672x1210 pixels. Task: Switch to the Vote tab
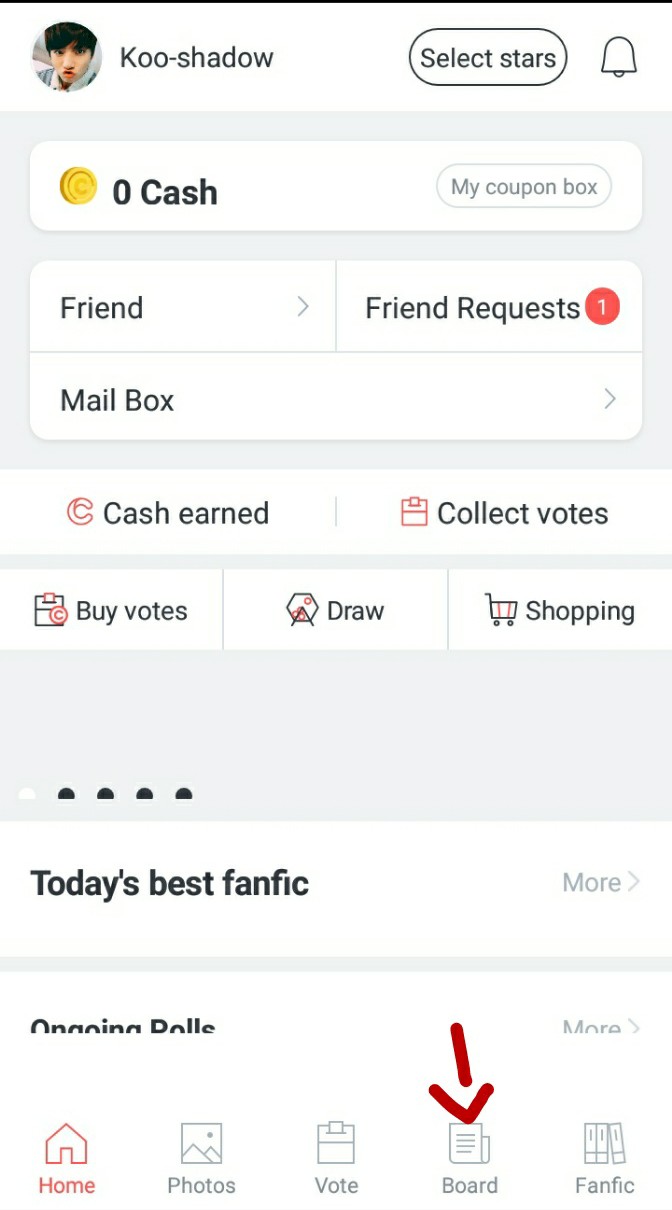pos(336,1158)
